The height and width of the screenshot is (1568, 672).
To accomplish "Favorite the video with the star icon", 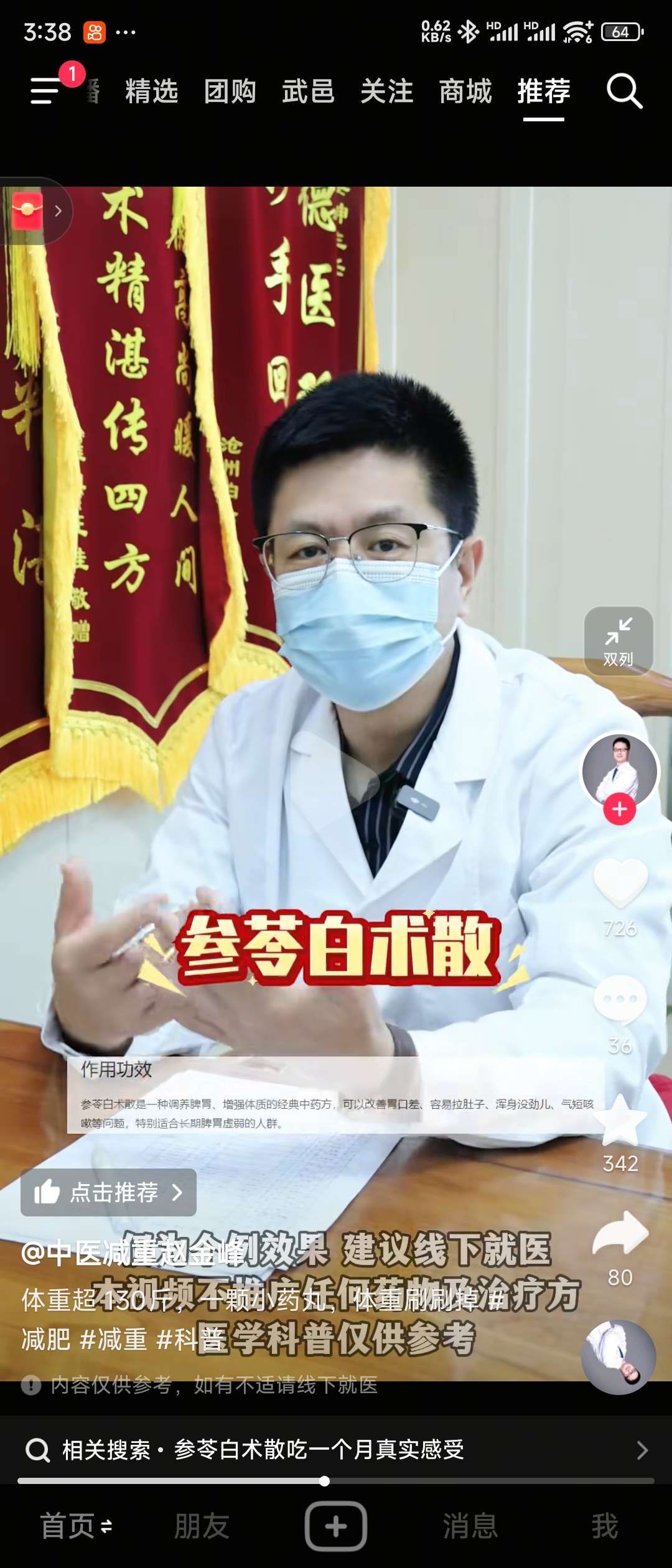I will [x=620, y=1120].
